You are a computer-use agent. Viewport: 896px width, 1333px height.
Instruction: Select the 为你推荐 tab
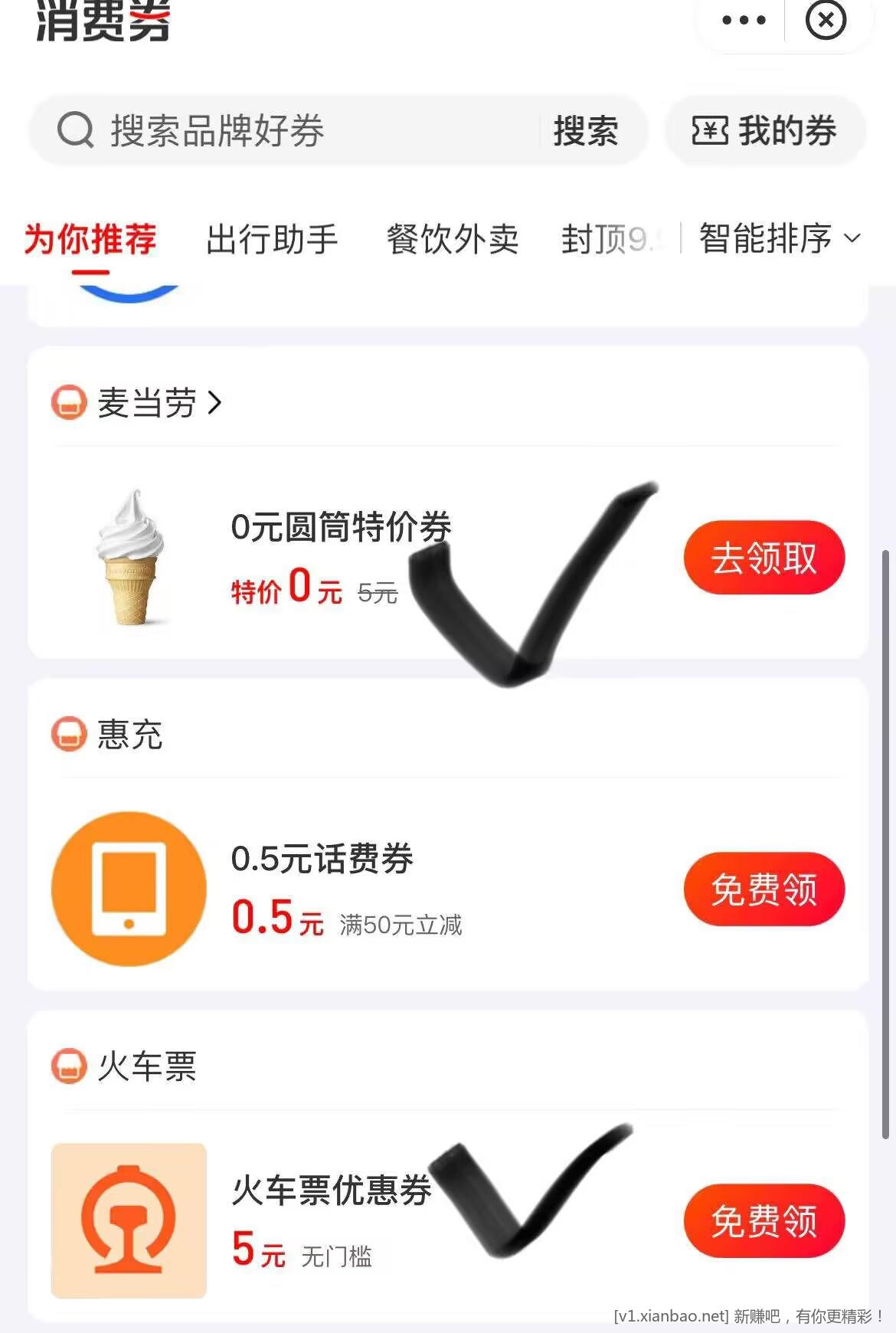coord(90,239)
